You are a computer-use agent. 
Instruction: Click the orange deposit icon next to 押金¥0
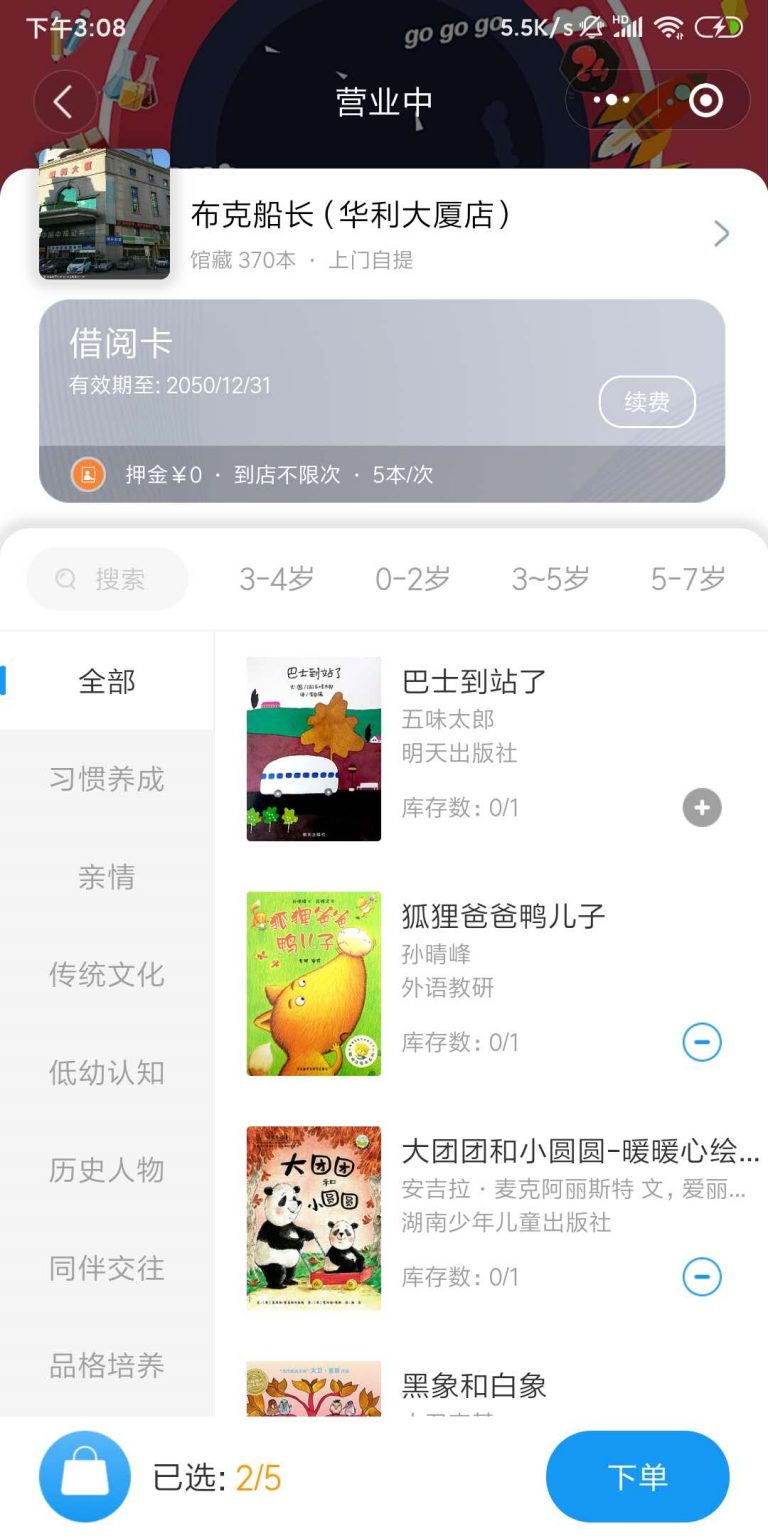tap(88, 474)
